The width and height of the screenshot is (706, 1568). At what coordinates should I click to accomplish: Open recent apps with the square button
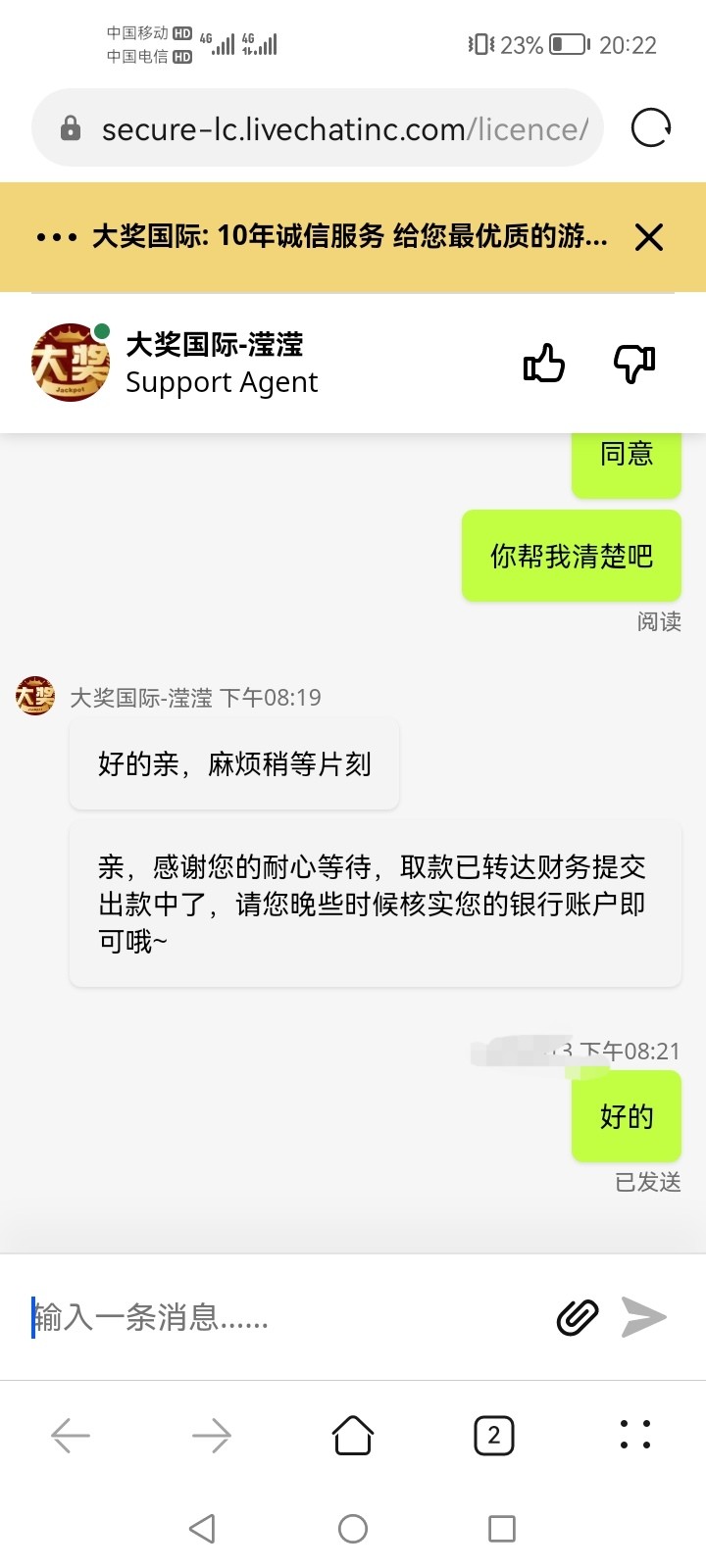click(x=502, y=1529)
